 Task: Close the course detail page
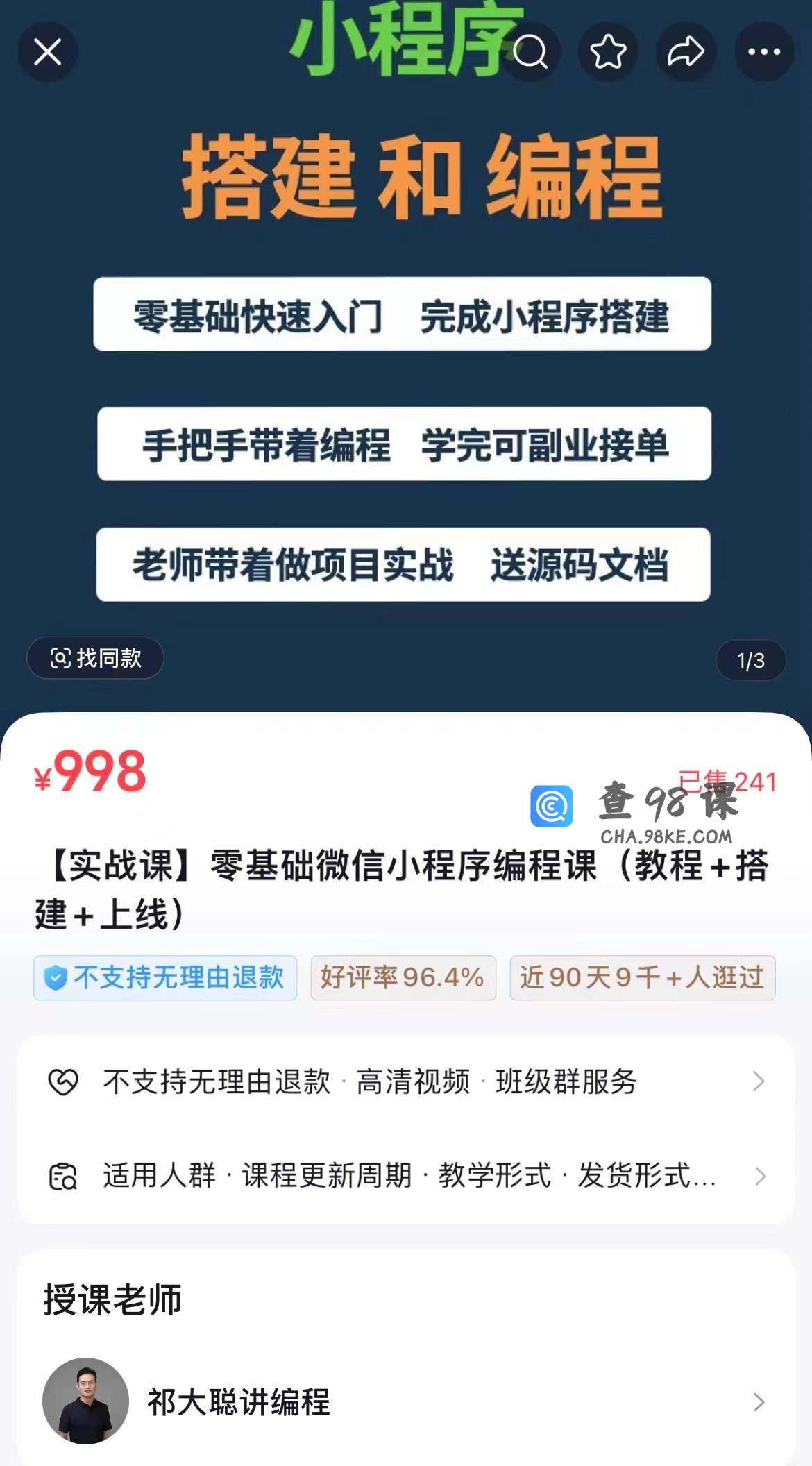point(47,51)
